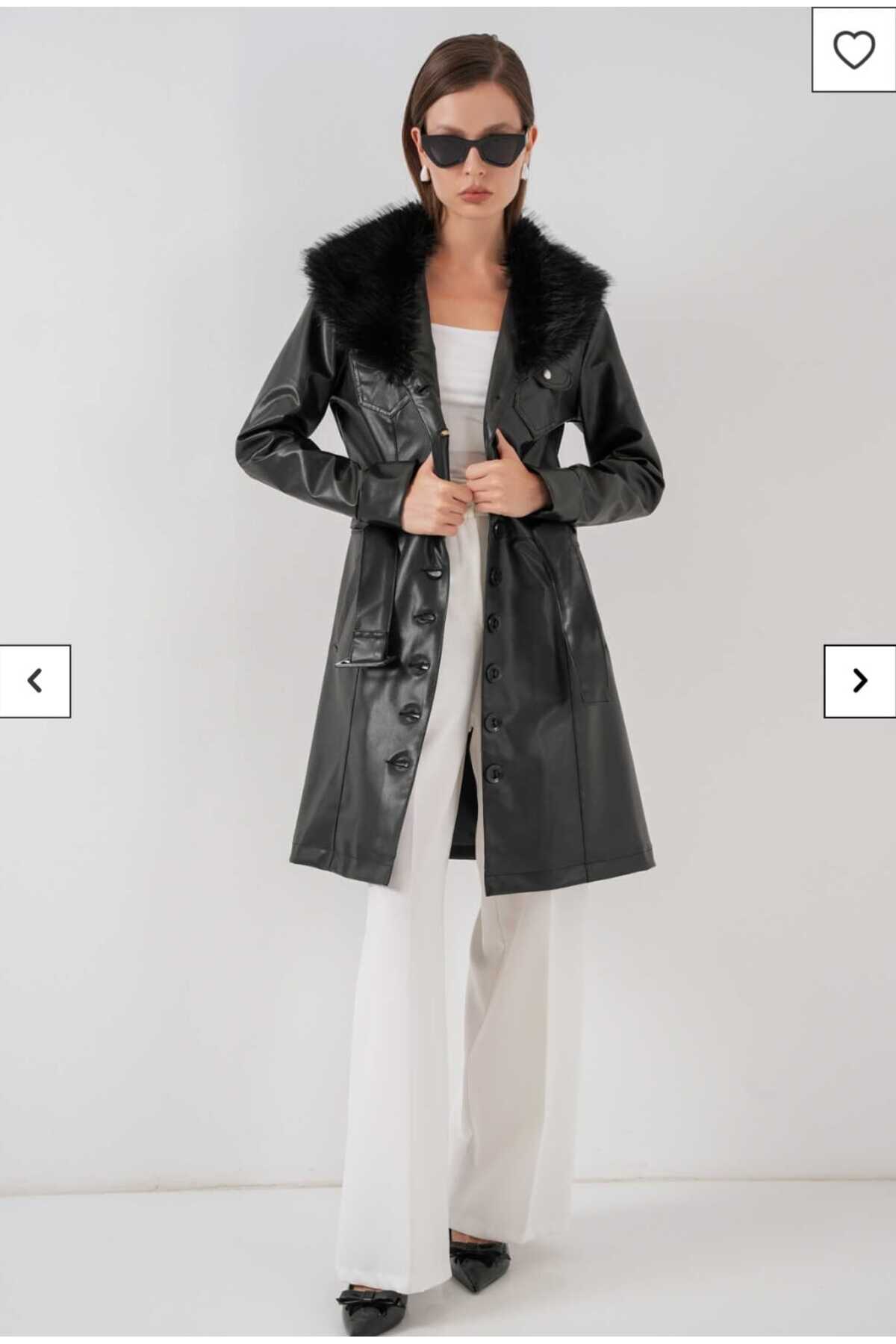
Task: Go back to the previous product photo
Action: coord(35,680)
